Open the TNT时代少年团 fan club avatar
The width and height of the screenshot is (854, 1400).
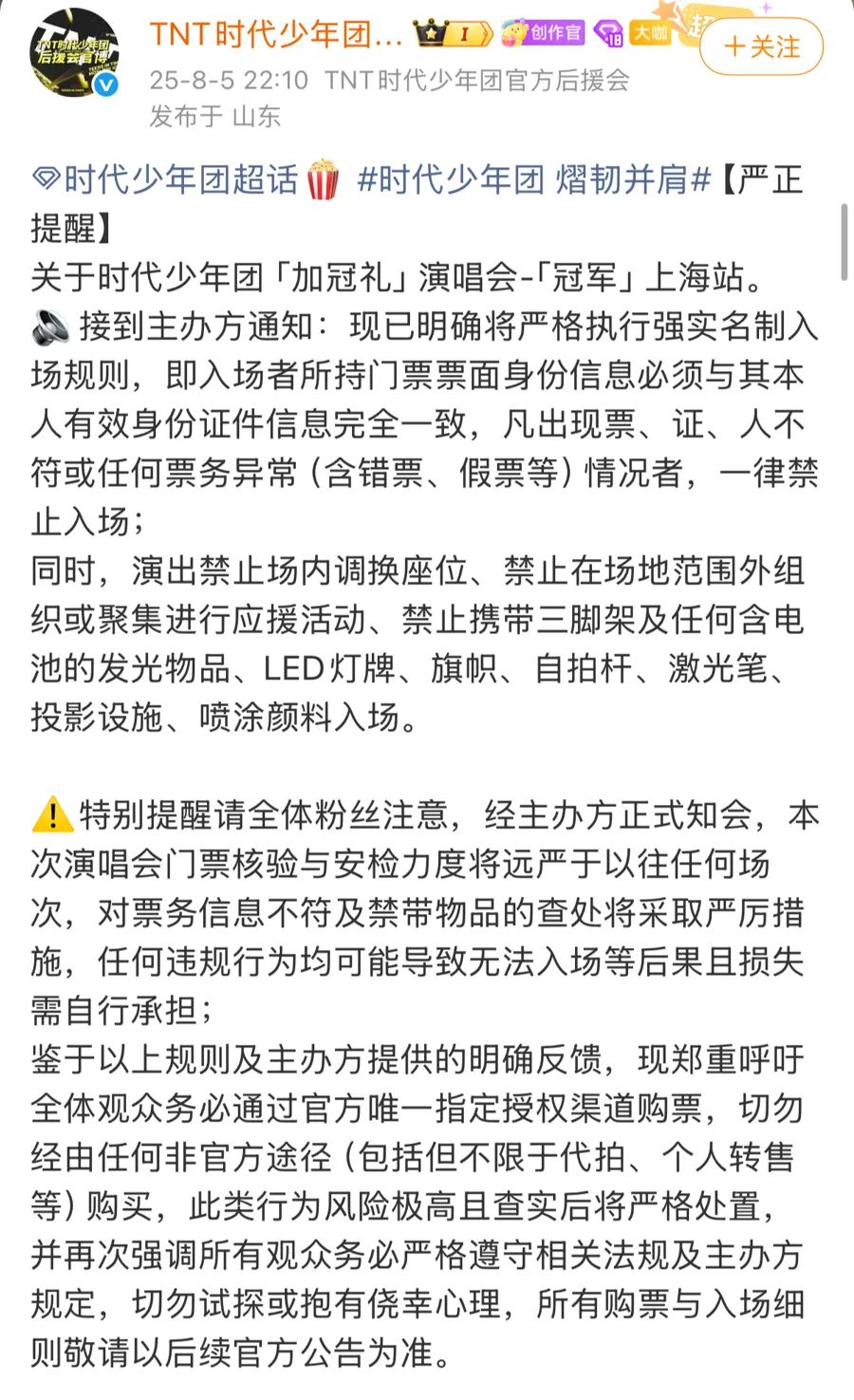76,52
